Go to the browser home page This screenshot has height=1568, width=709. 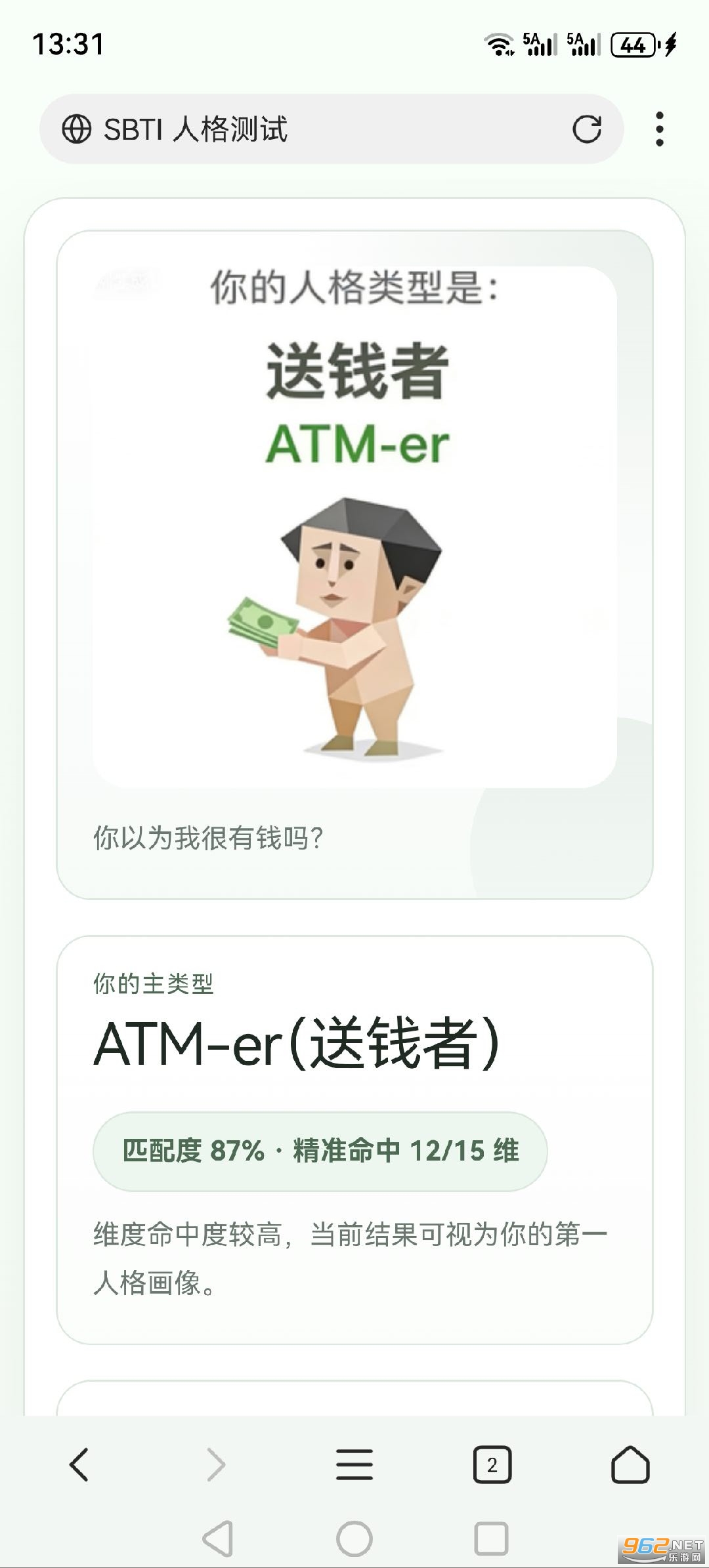[x=630, y=1464]
